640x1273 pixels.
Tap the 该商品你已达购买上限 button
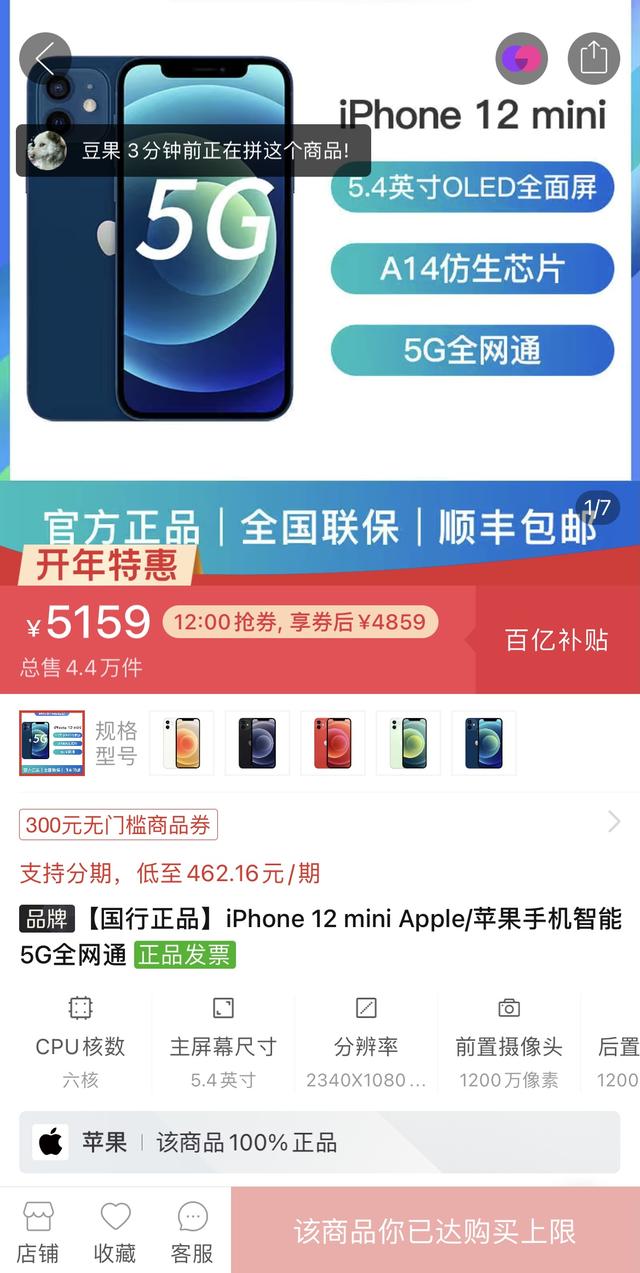[435, 1231]
